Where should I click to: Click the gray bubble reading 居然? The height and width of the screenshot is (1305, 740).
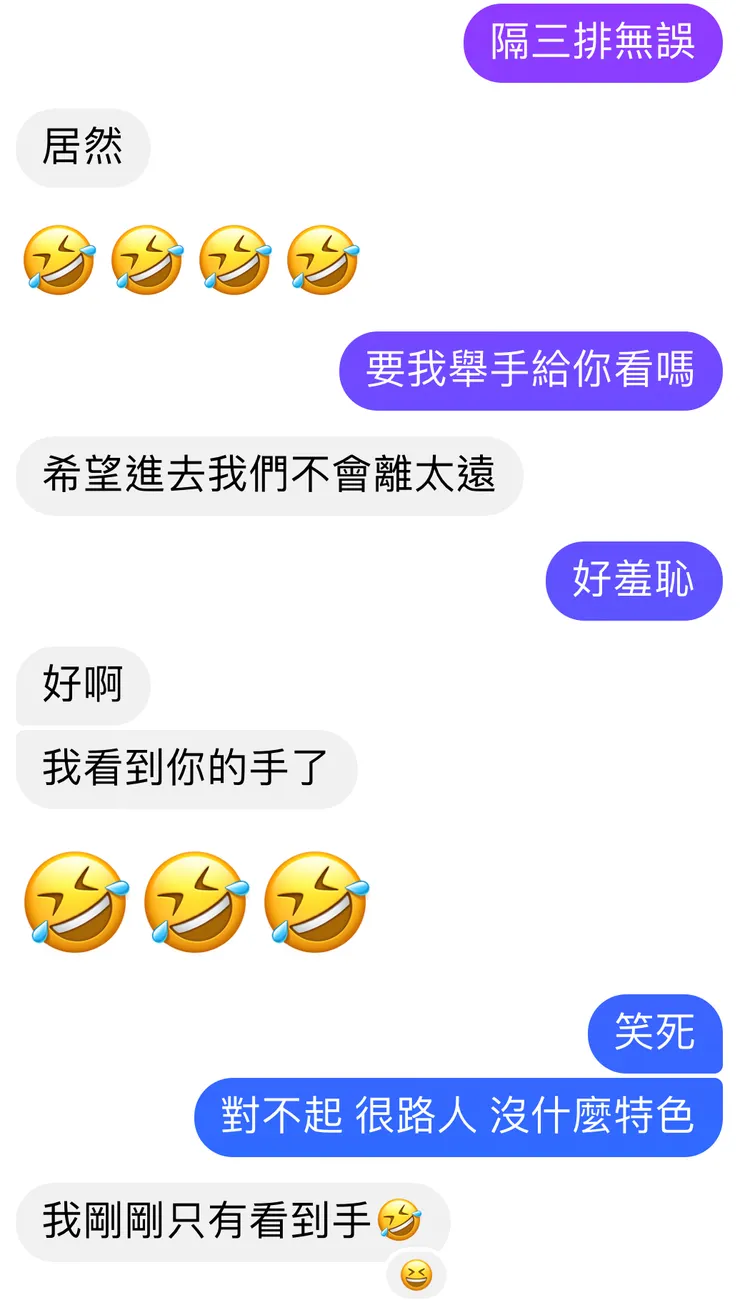pyautogui.click(x=82, y=147)
